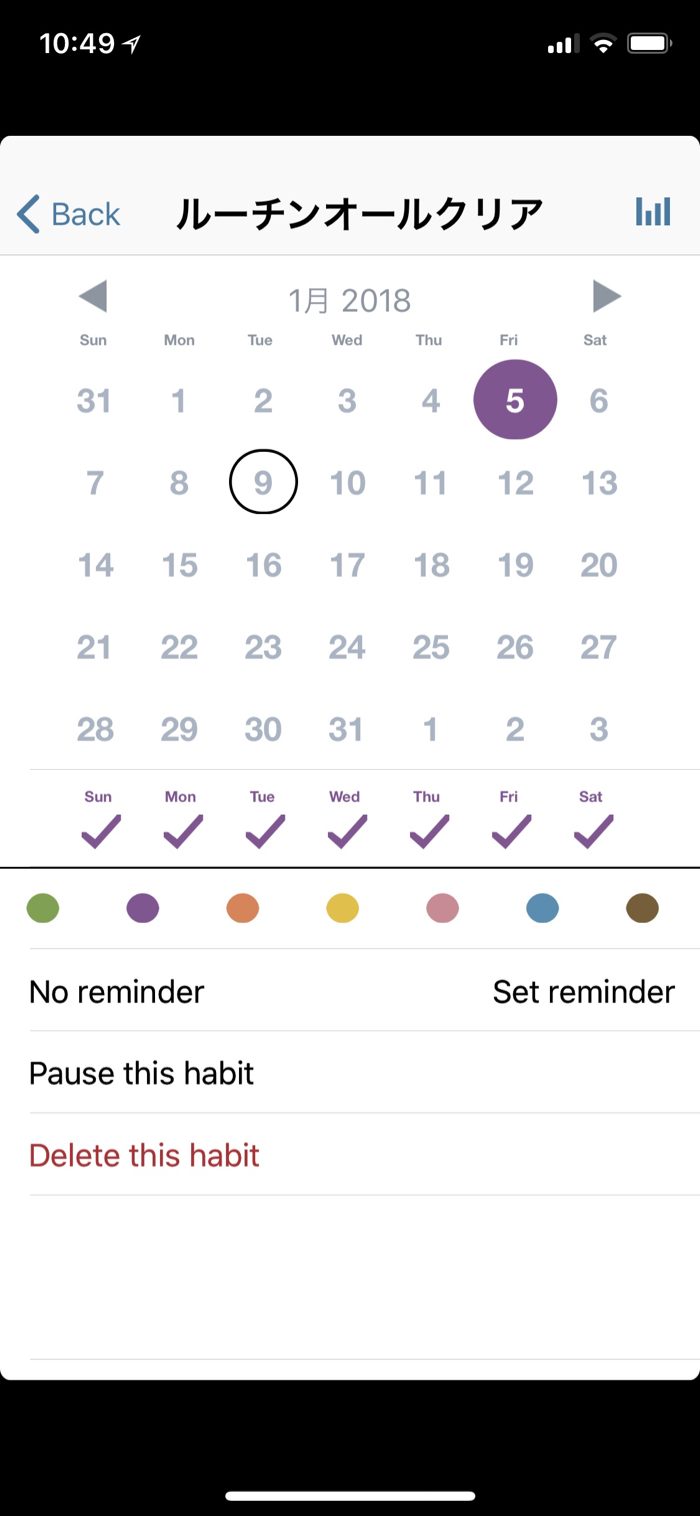The image size is (700, 1516).
Task: Delete this habit
Action: coord(145,1155)
